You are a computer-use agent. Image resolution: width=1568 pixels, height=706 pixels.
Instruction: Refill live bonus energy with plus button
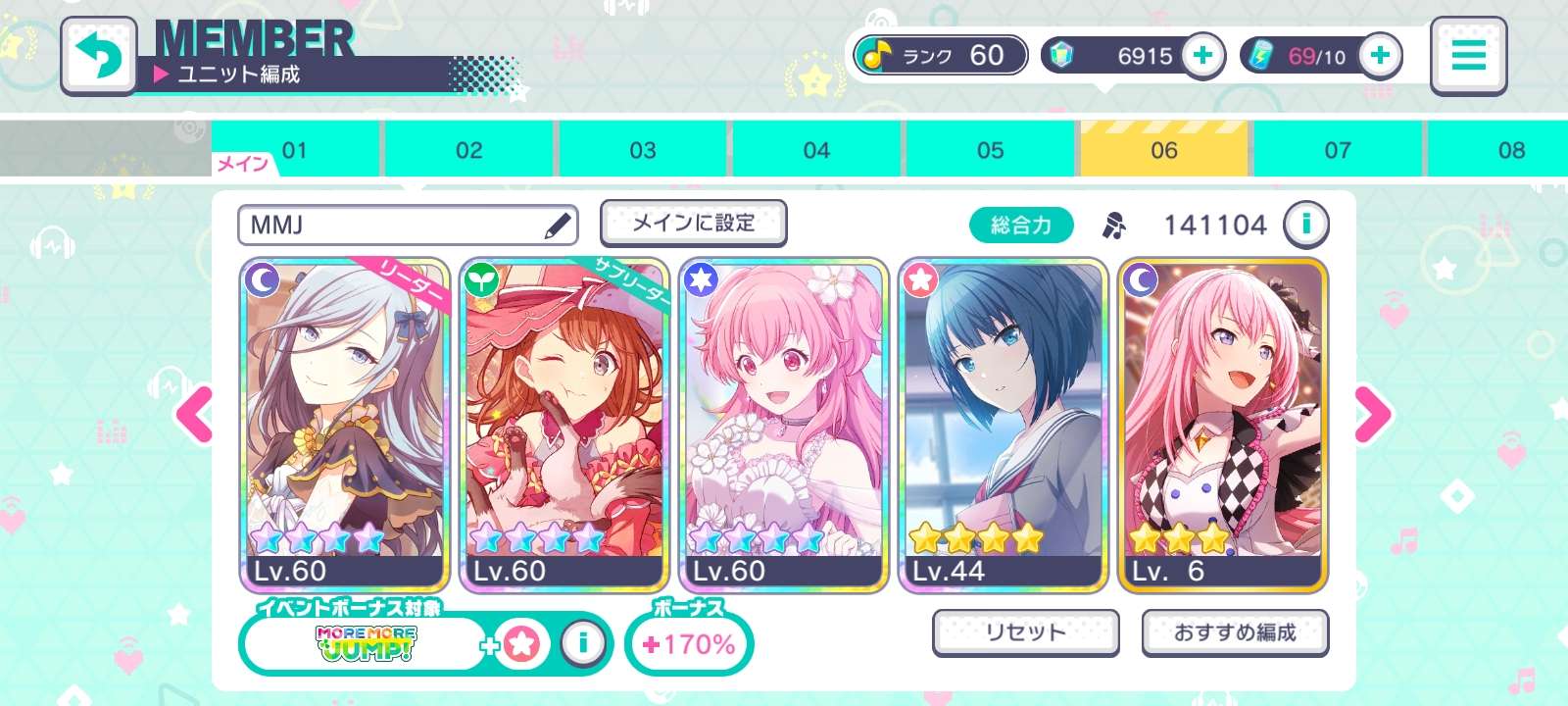(1380, 55)
